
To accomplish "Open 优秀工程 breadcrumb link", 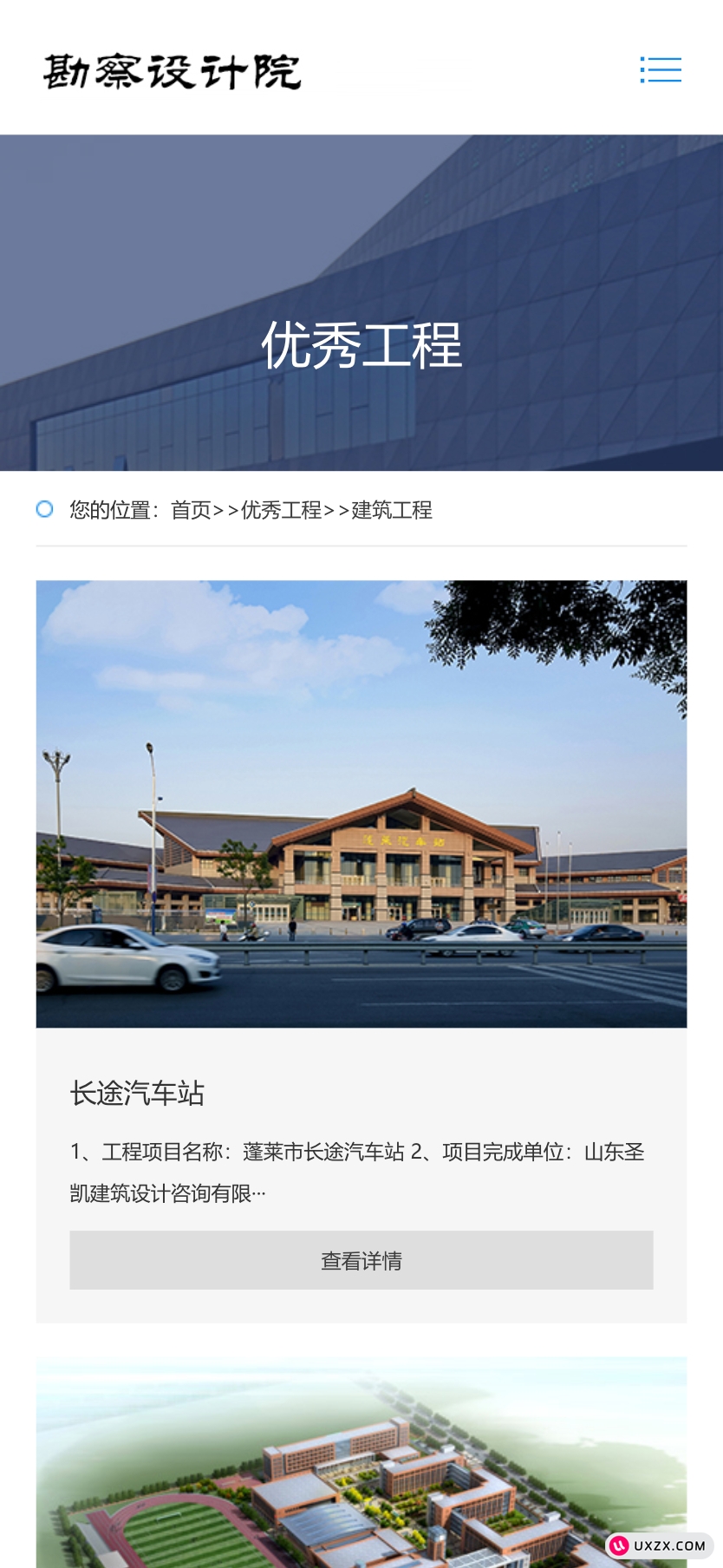I will (281, 510).
